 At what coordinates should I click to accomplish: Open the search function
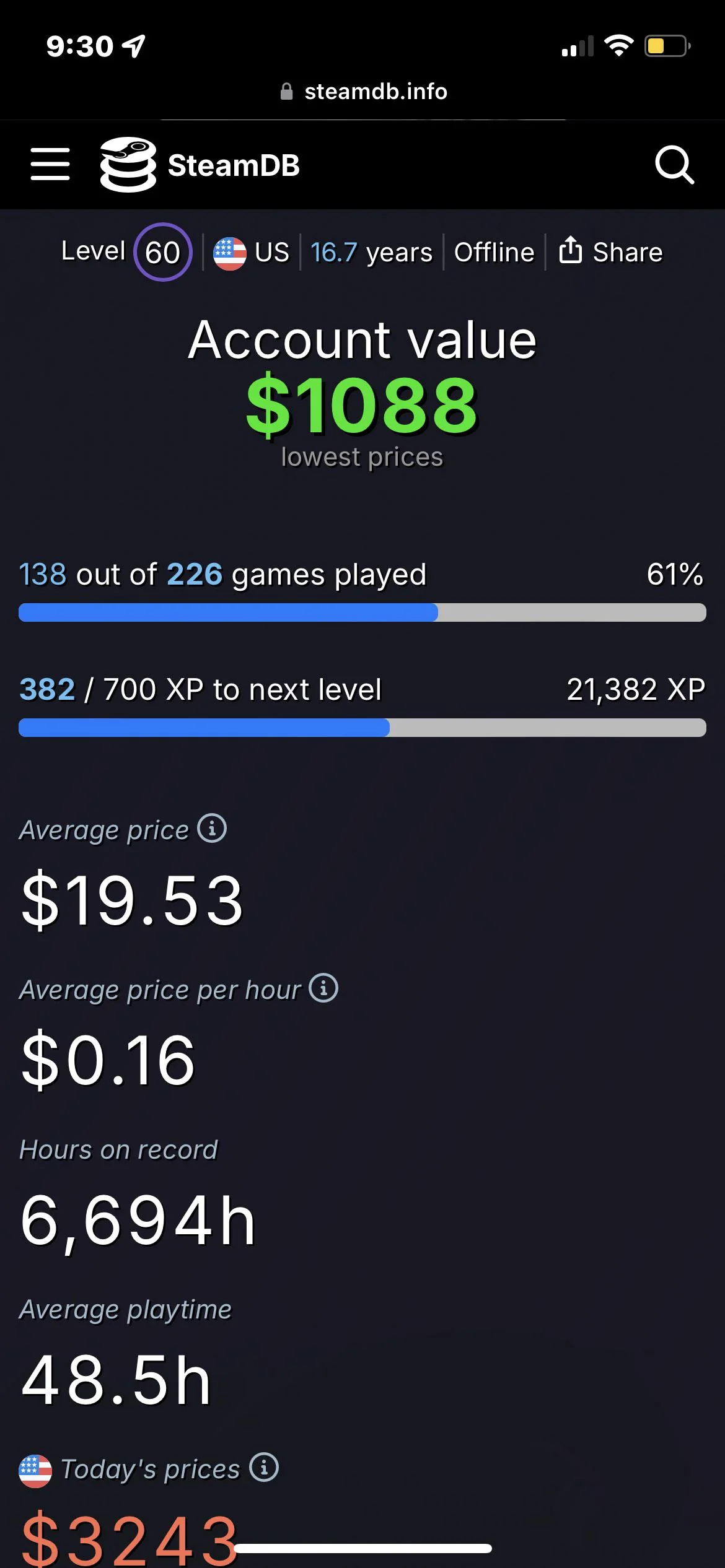point(675,164)
